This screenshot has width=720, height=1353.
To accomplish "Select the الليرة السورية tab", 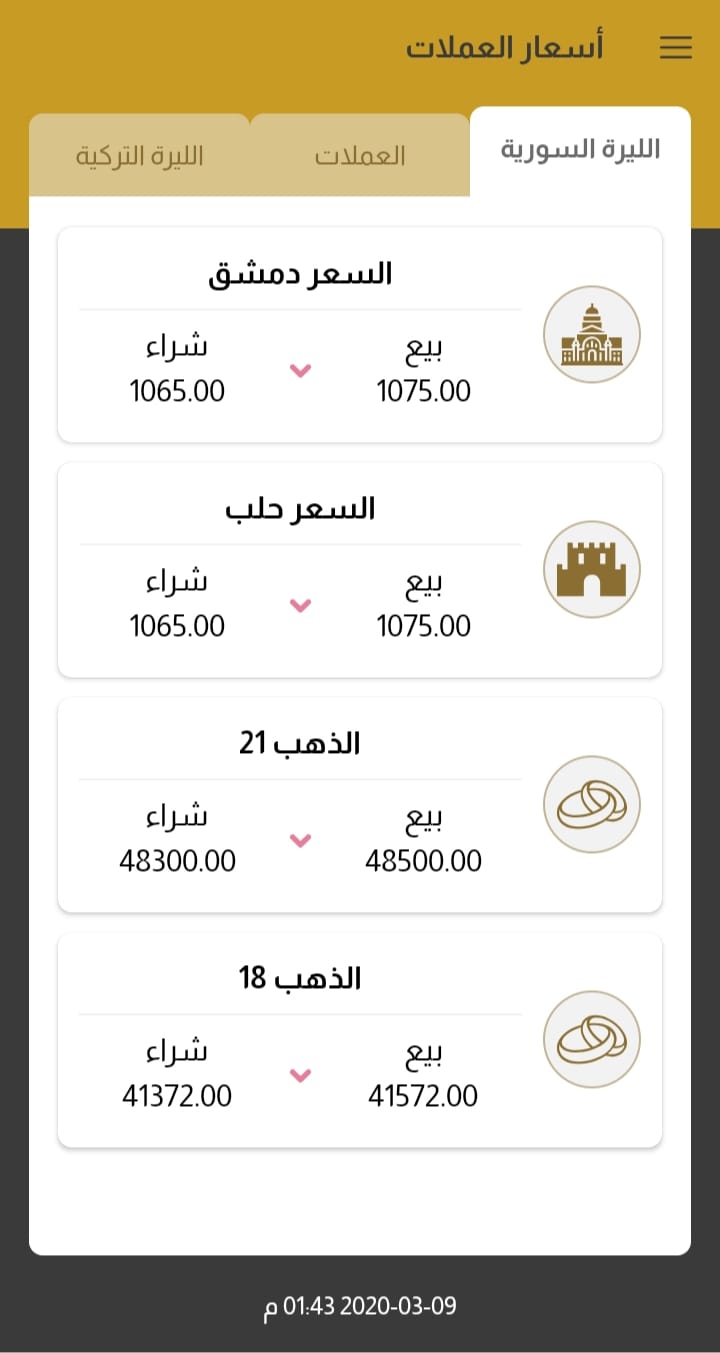I will tap(580, 151).
